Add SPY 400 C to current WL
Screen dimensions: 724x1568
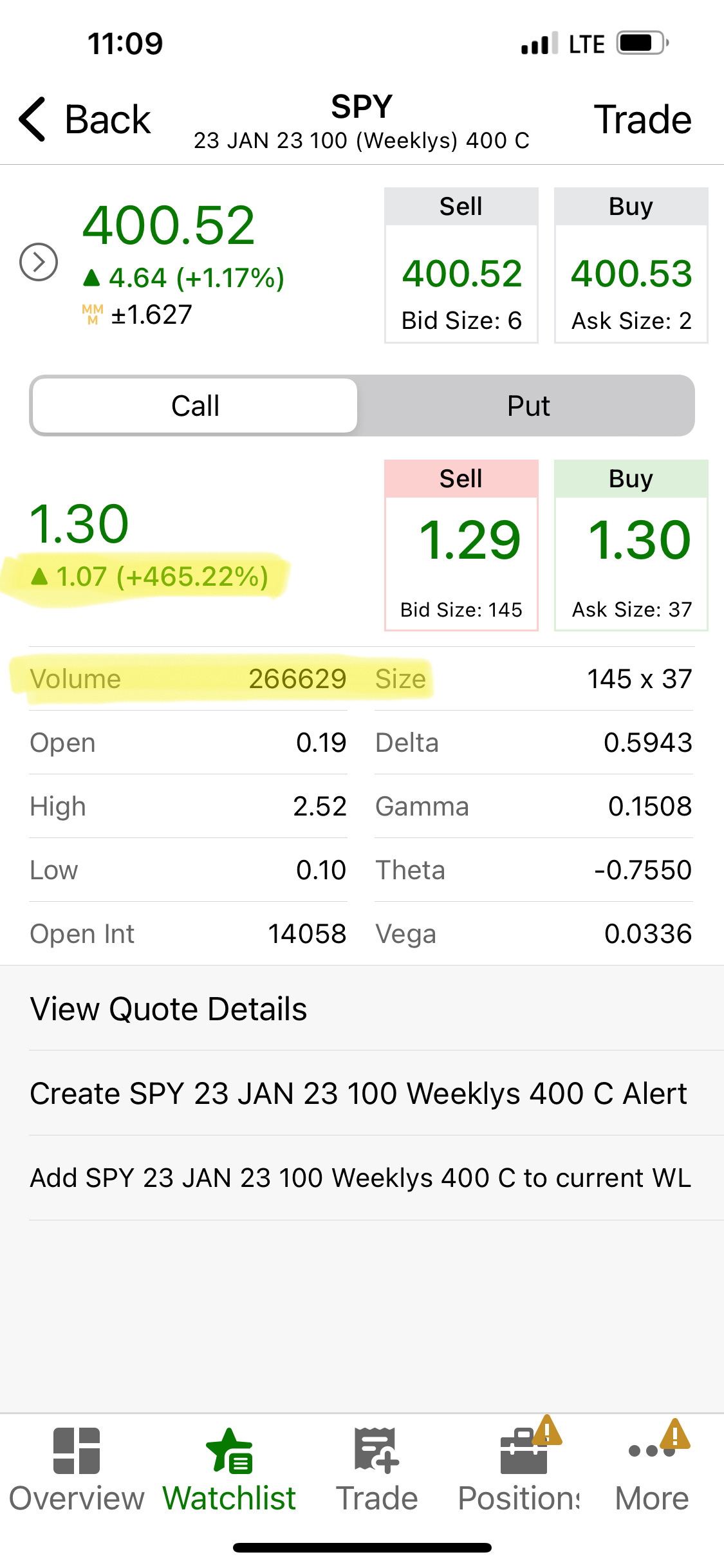[x=362, y=1178]
